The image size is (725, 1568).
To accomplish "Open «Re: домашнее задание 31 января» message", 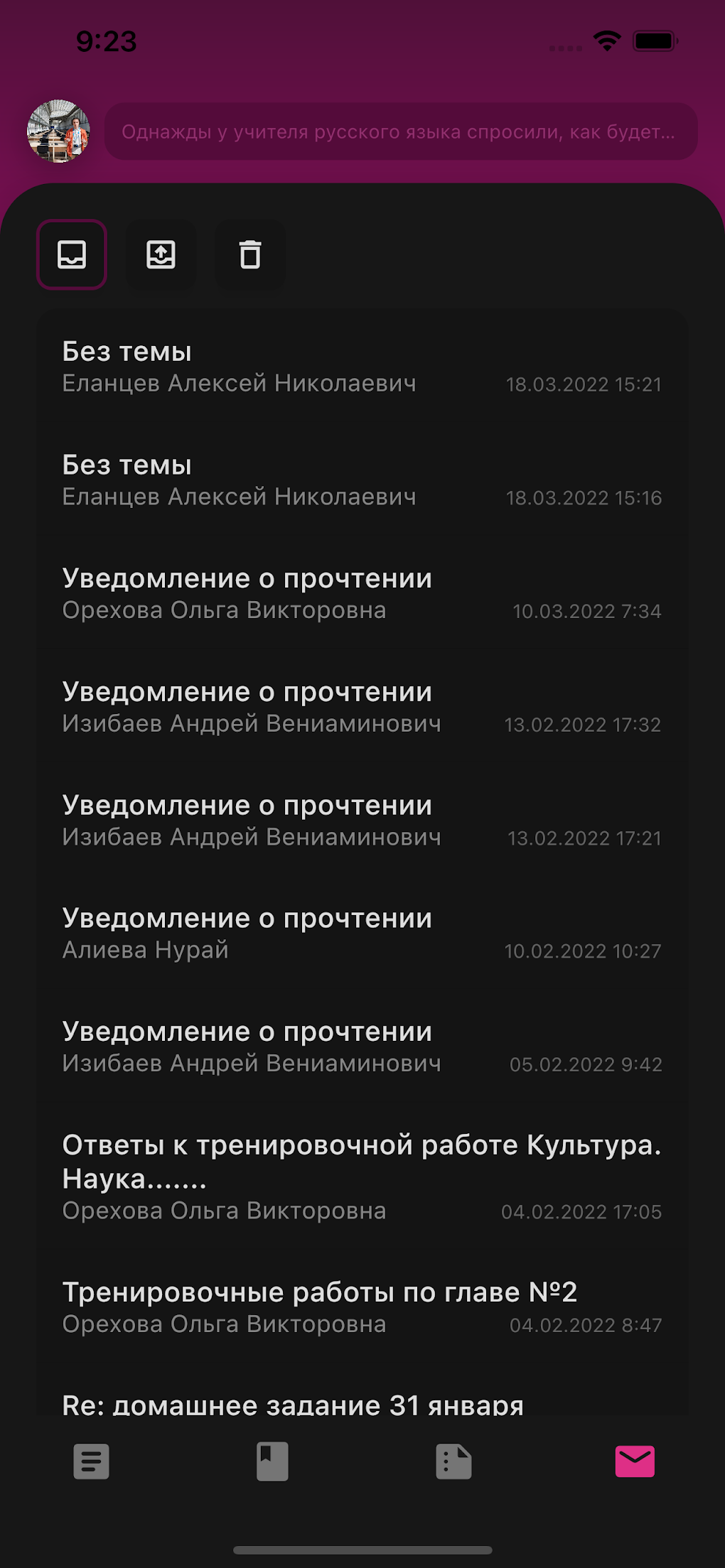I will coord(291,1405).
